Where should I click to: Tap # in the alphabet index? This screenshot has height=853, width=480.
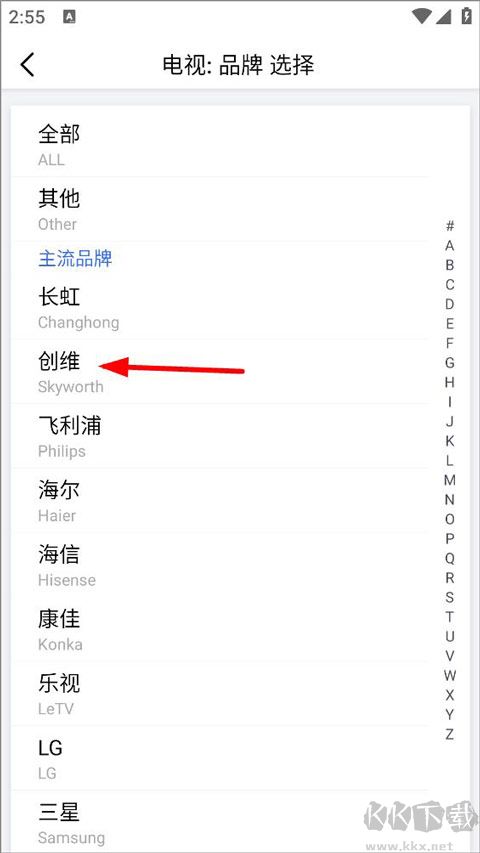(450, 226)
